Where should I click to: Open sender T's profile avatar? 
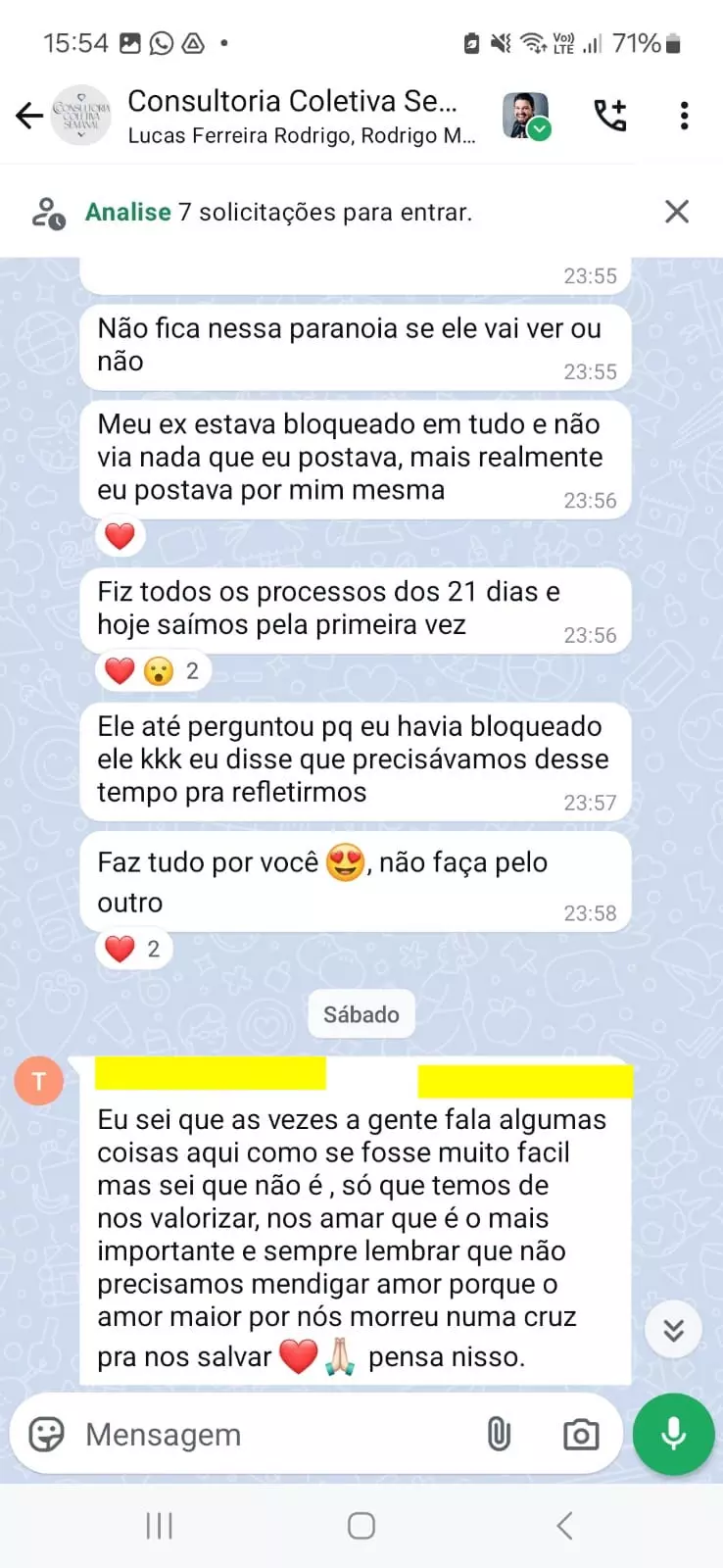(39, 1081)
